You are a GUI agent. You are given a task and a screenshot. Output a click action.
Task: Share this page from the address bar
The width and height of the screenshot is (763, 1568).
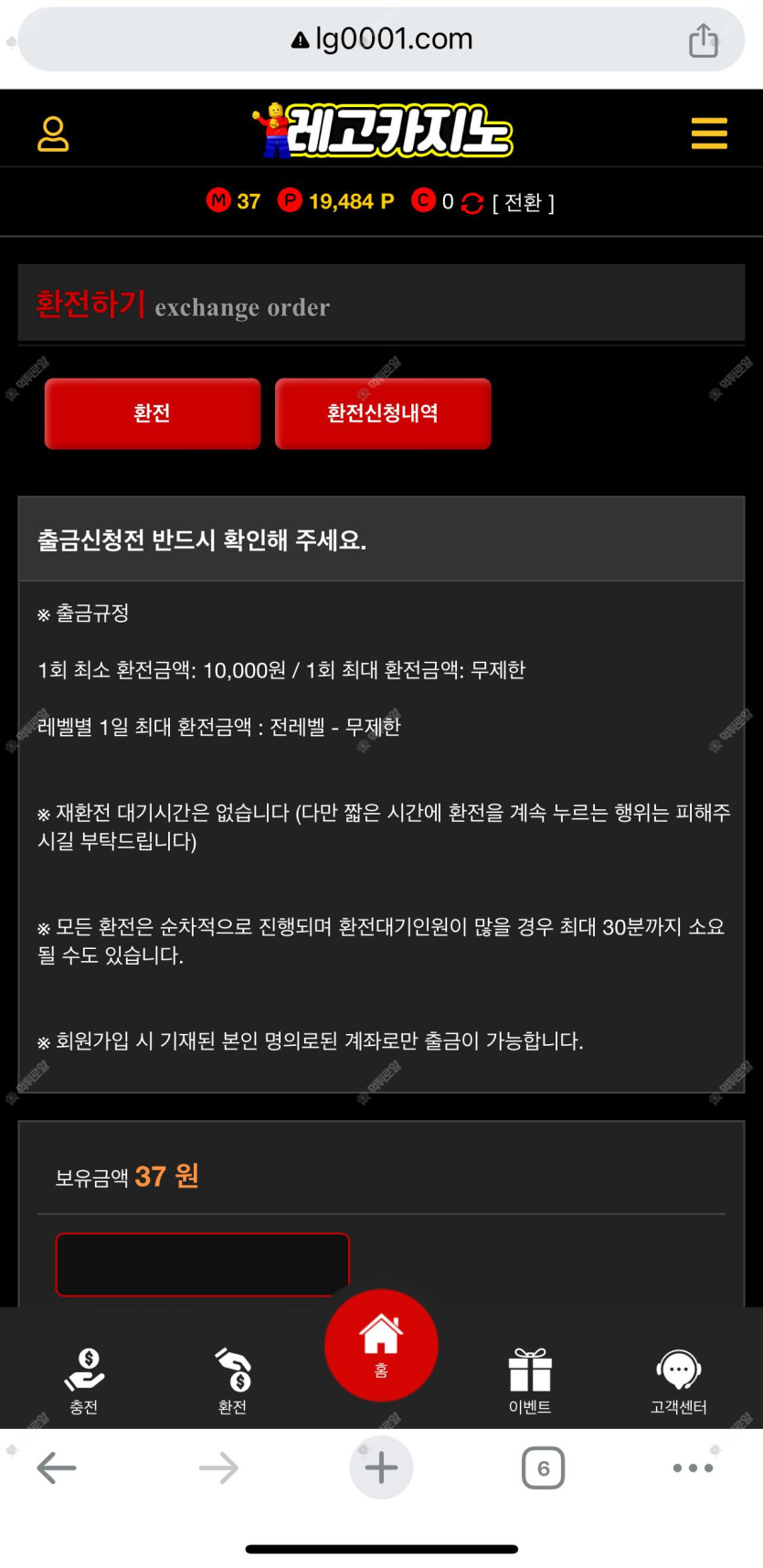[703, 40]
